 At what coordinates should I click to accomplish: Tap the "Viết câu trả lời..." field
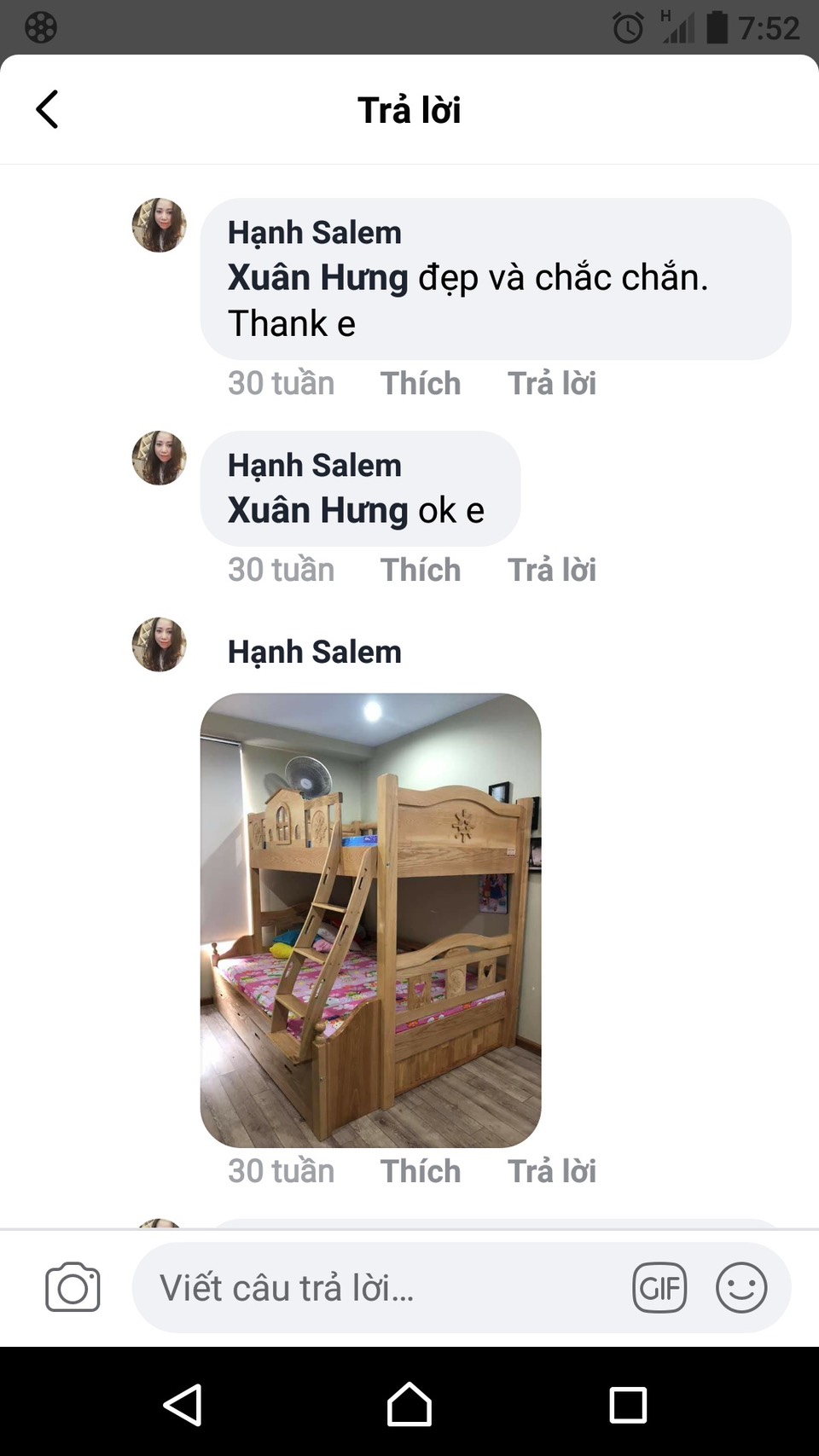(375, 1288)
